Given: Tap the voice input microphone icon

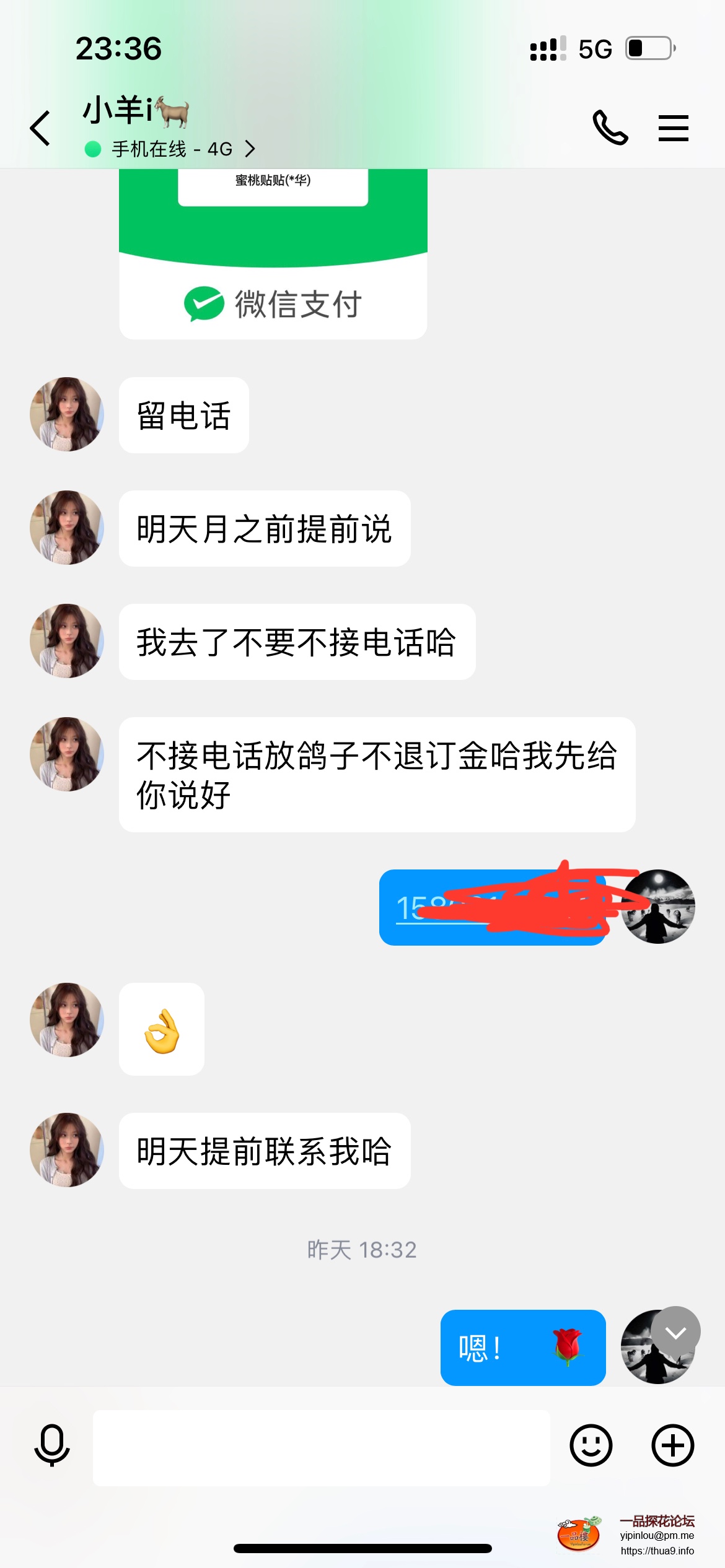Looking at the screenshot, I should (52, 1445).
